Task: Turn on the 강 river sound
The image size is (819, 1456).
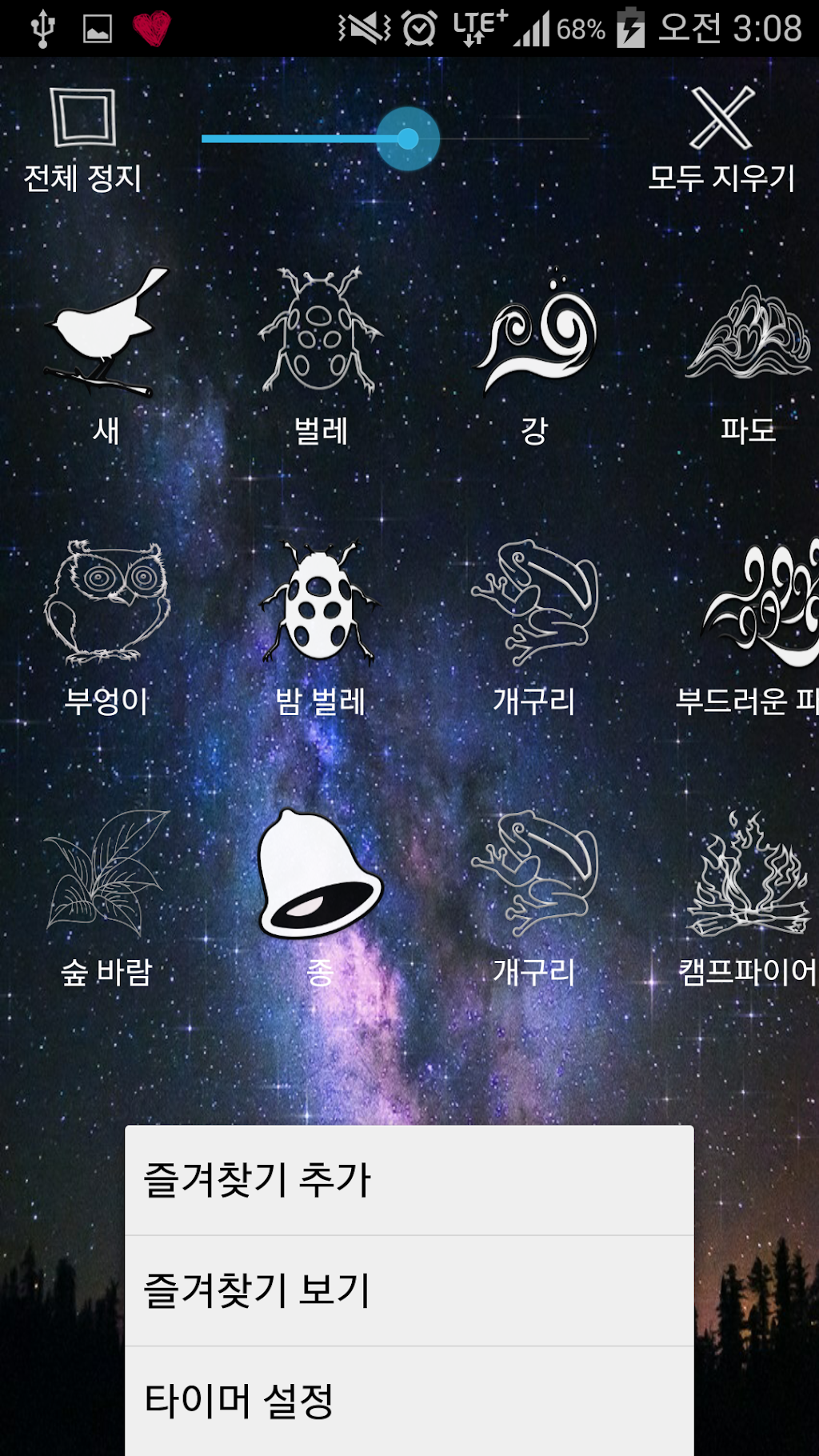Action: [534, 352]
